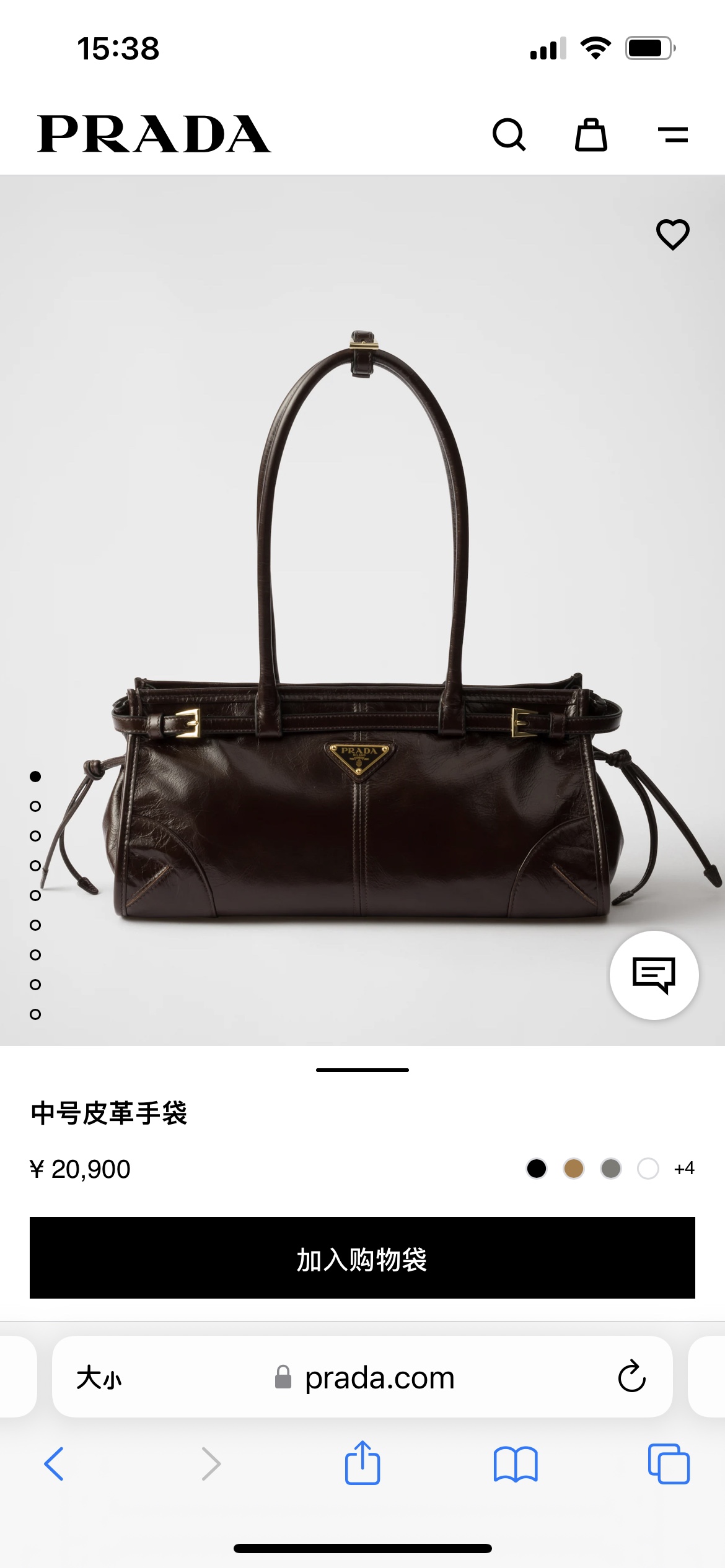Screen dimensions: 725x1568
Task: Tap the prada.com address field
Action: tap(362, 1377)
